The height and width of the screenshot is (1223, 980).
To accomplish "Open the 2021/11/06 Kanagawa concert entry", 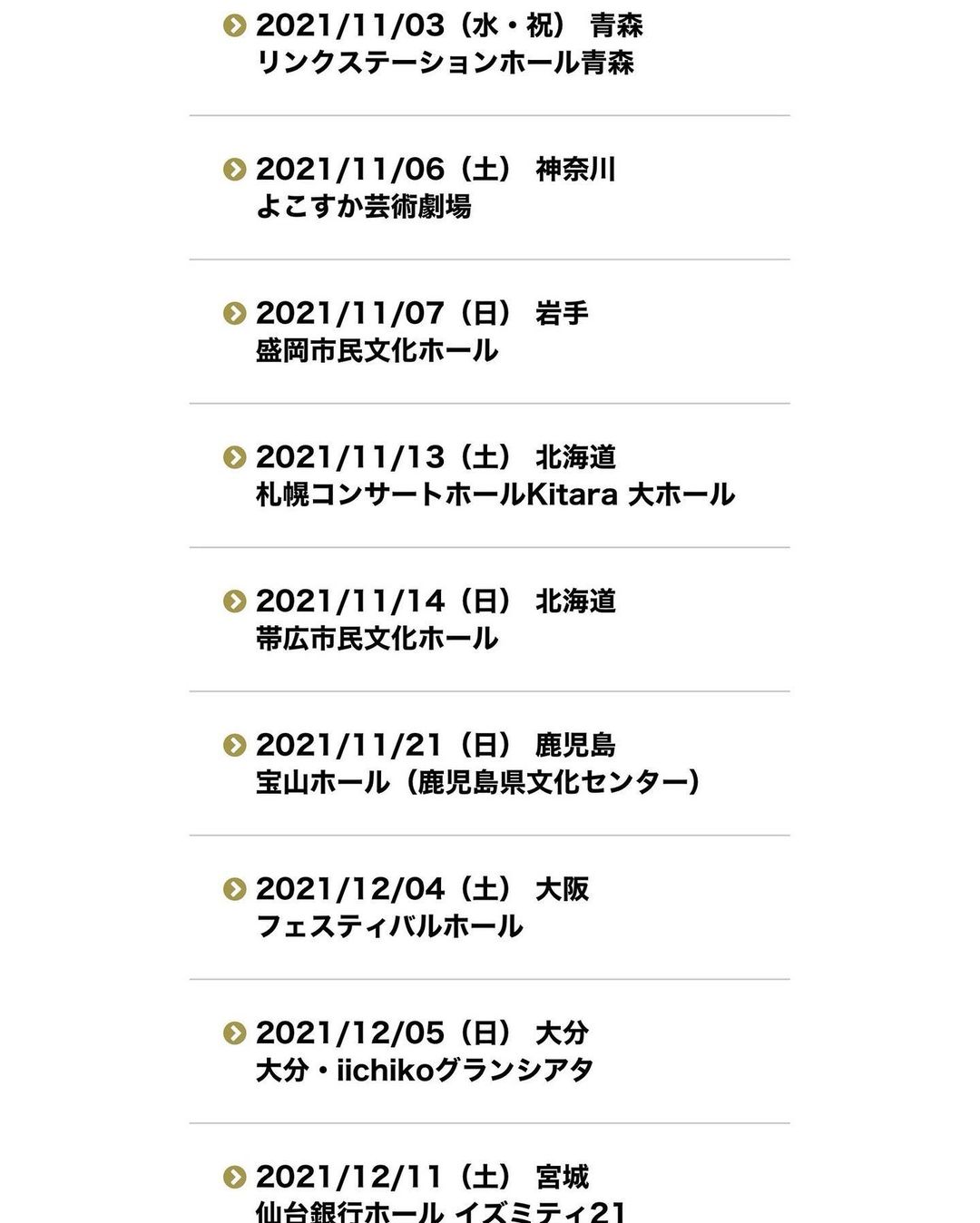I will (436, 187).
